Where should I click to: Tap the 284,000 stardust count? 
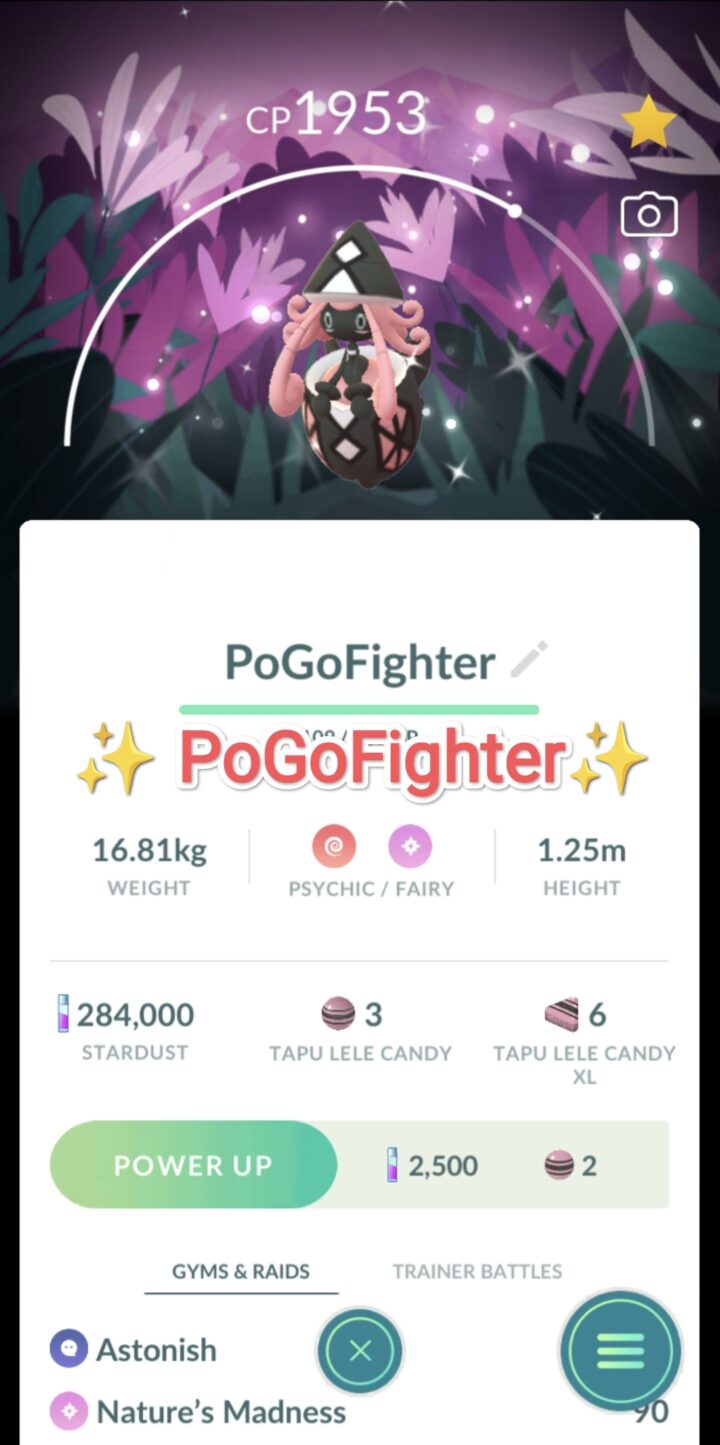click(135, 1013)
